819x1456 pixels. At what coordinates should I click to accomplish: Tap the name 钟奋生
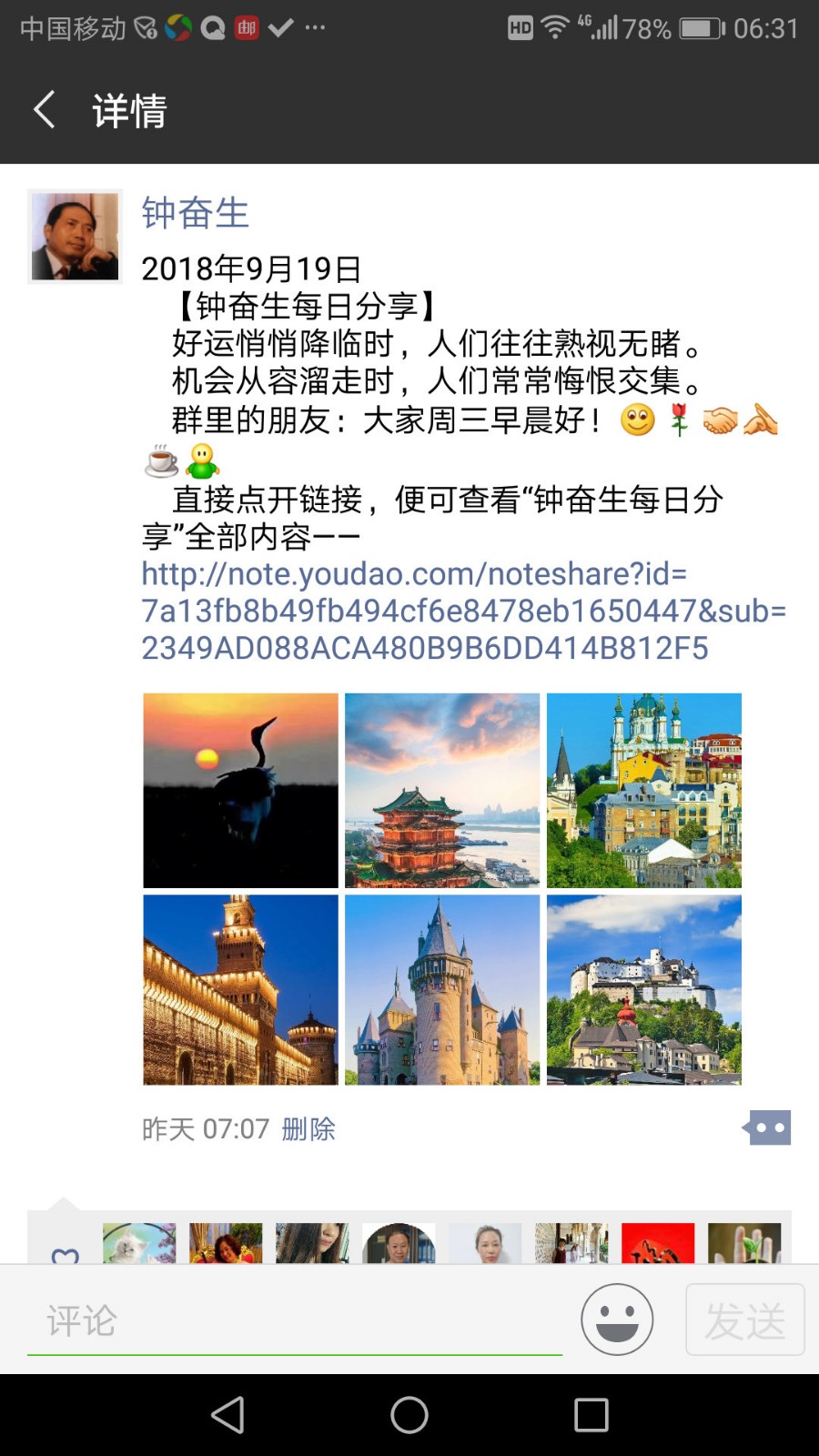coord(195,213)
